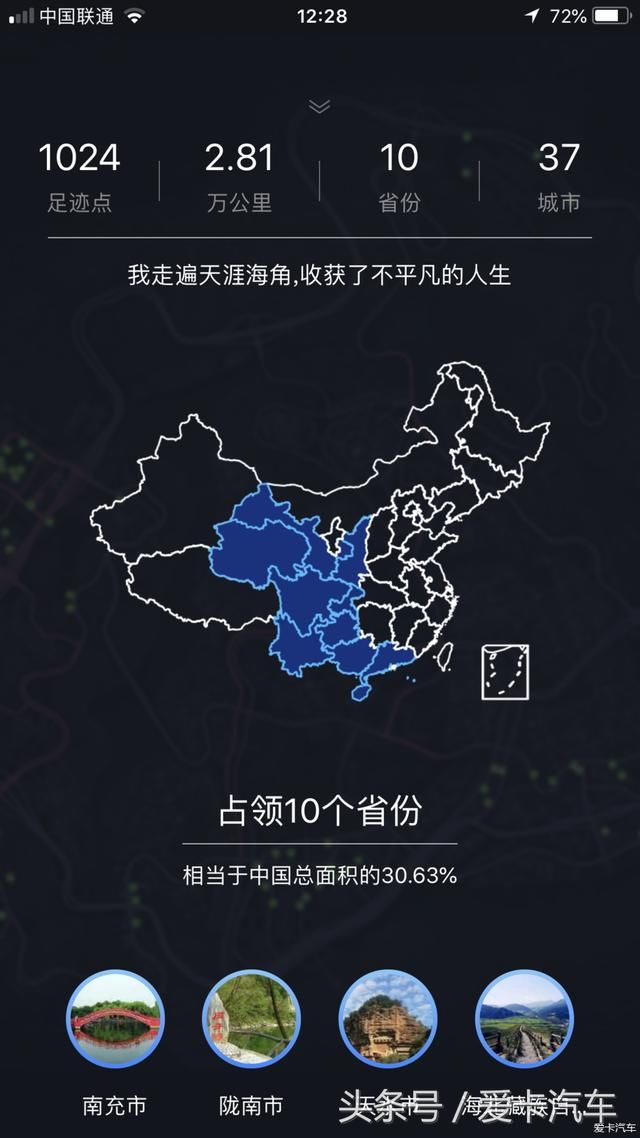The width and height of the screenshot is (640, 1138).
Task: Open the 陇南市 city photo
Action: tap(251, 1019)
